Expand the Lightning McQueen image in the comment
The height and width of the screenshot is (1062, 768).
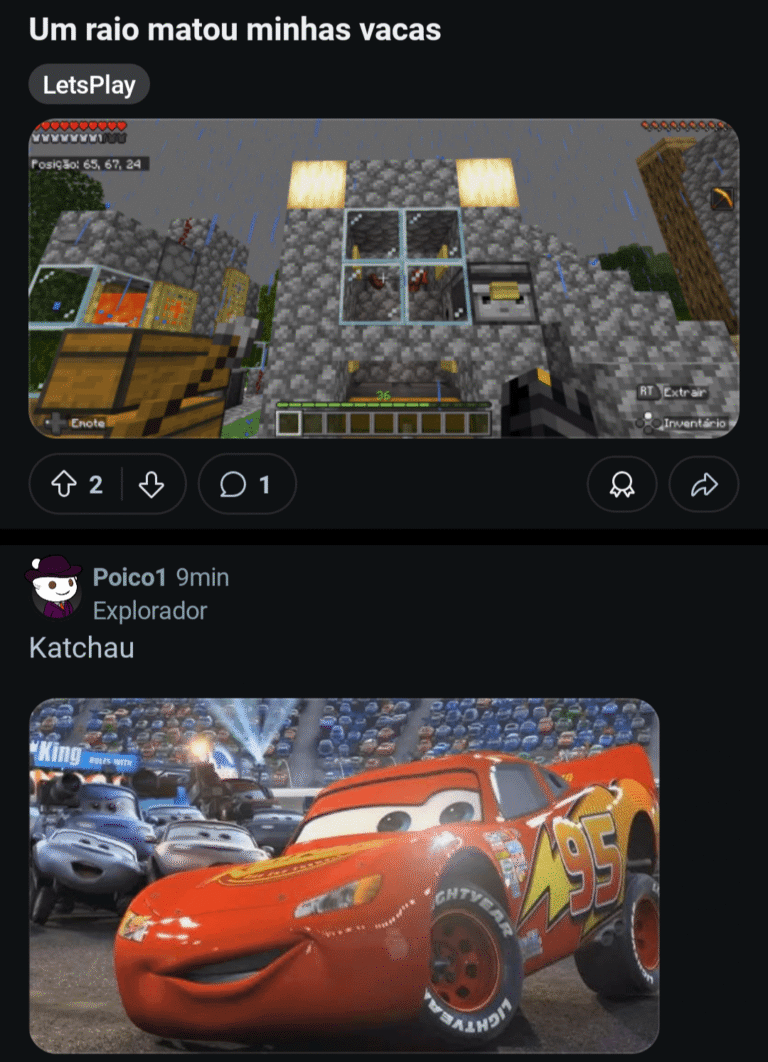344,875
